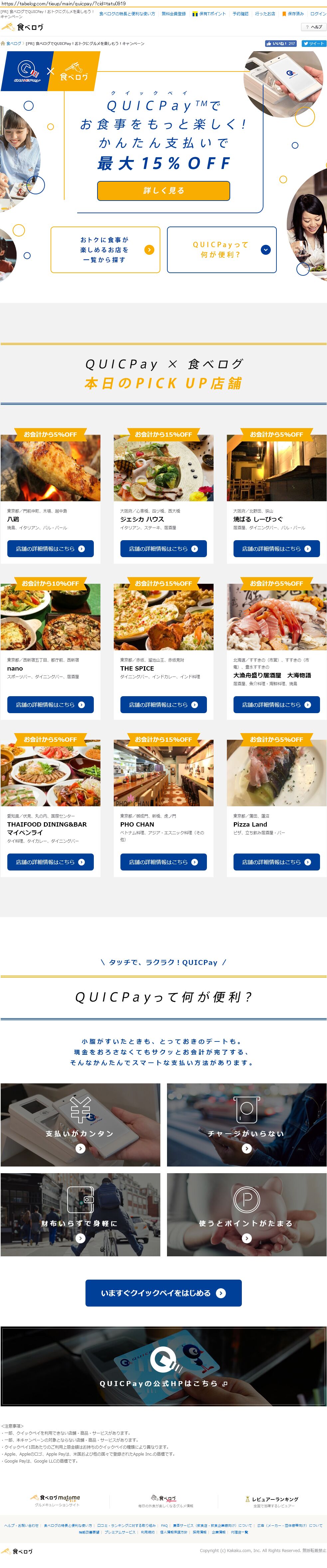Jump to QUICPayって何が便利？ section
The width and height of the screenshot is (327, 1568).
tap(222, 249)
